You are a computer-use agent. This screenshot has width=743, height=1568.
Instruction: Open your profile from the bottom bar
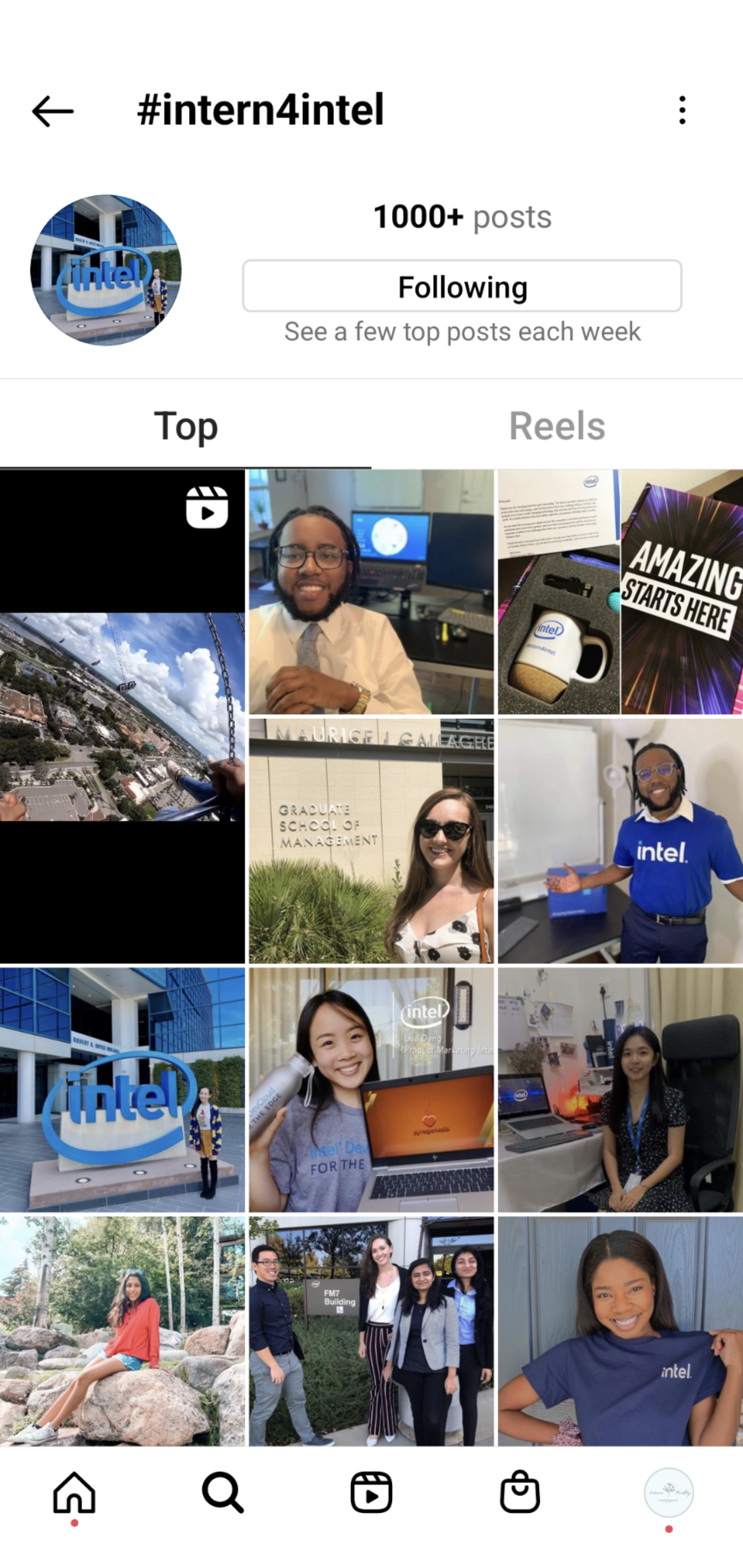coord(669,1492)
